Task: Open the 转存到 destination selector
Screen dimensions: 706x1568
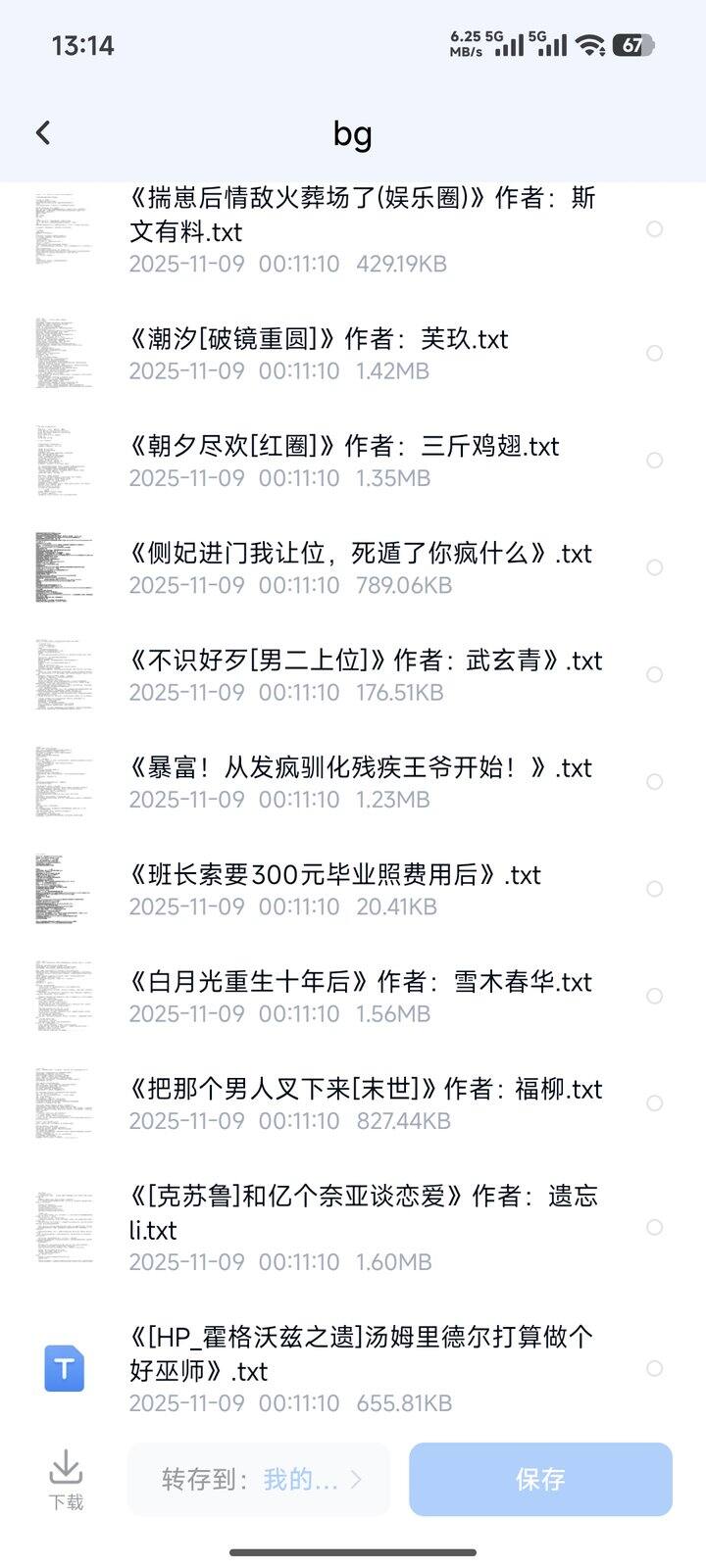Action: click(x=260, y=1479)
